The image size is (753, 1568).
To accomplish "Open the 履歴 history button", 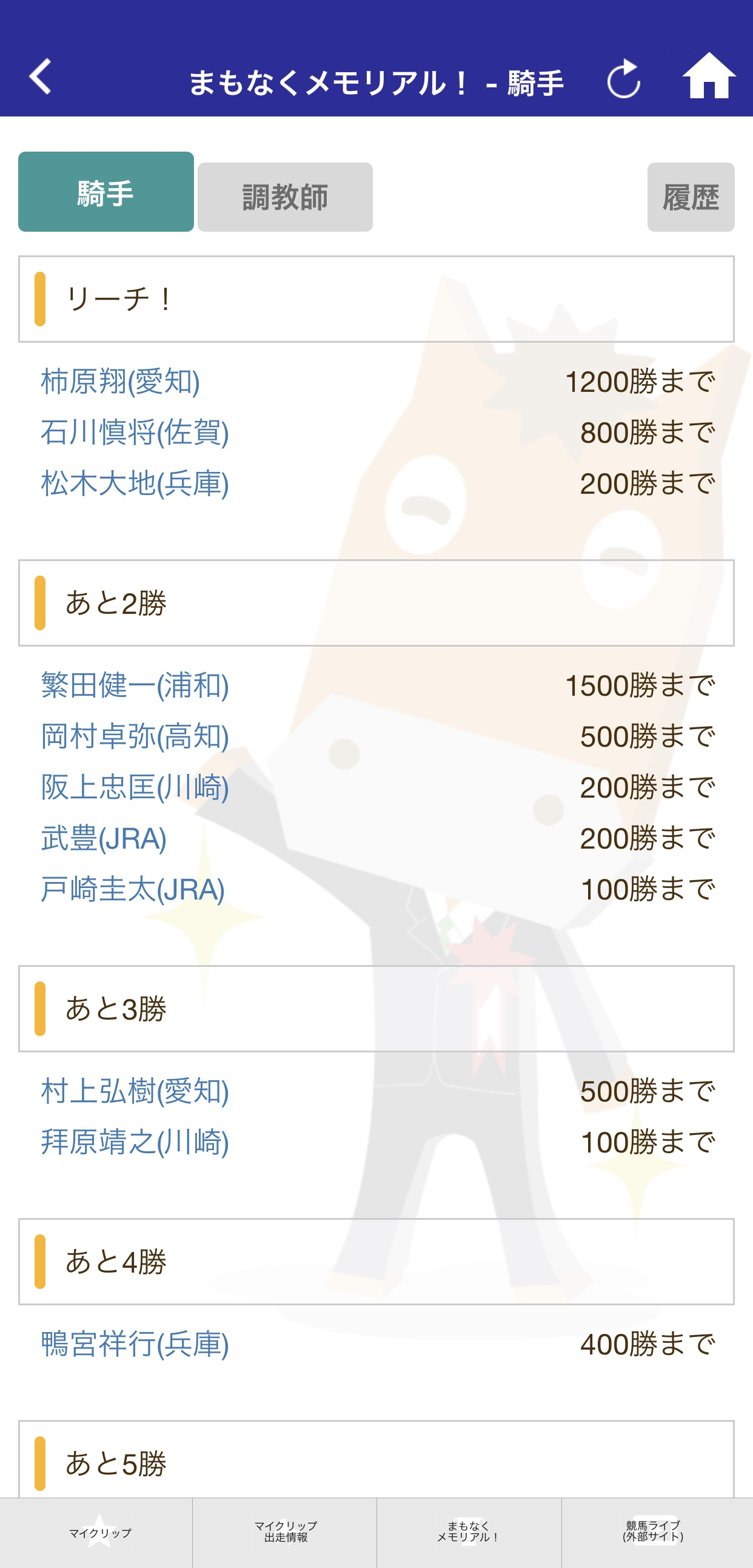I will point(691,197).
